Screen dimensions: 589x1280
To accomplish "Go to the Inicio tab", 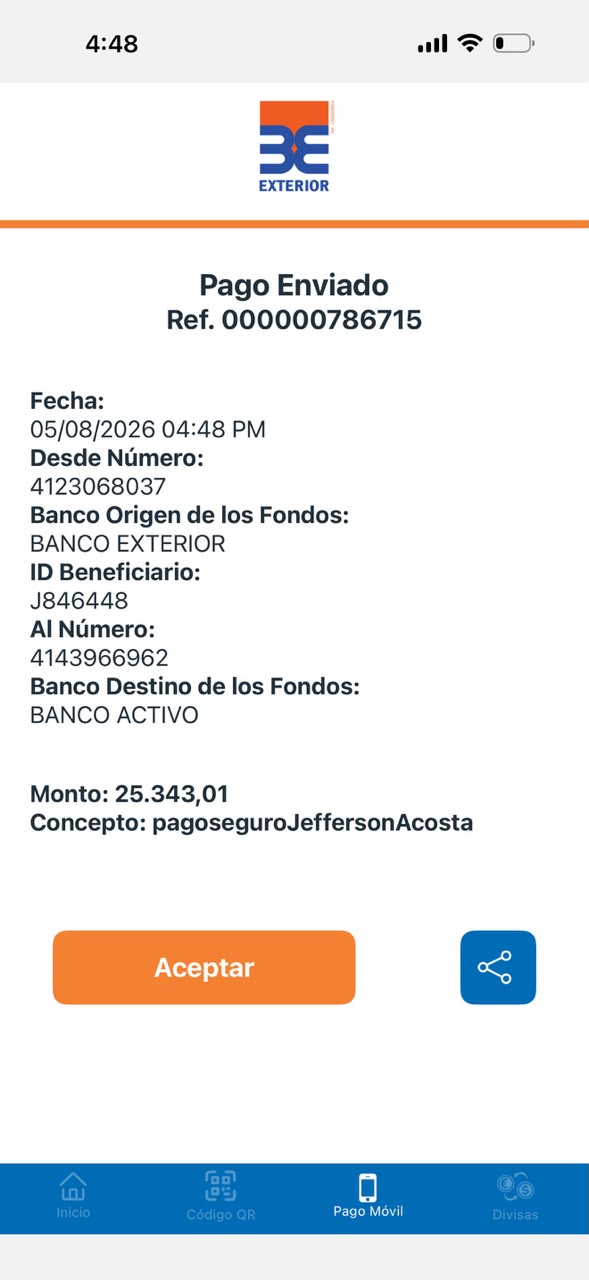I will pos(73,1197).
